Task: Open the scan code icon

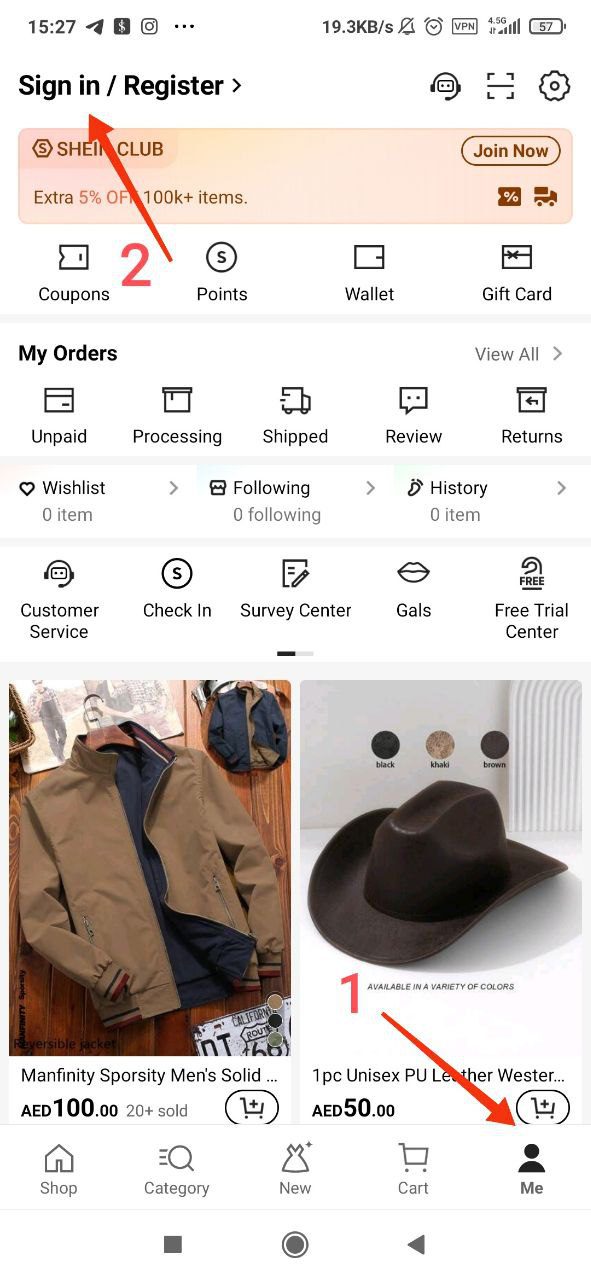Action: [x=500, y=86]
